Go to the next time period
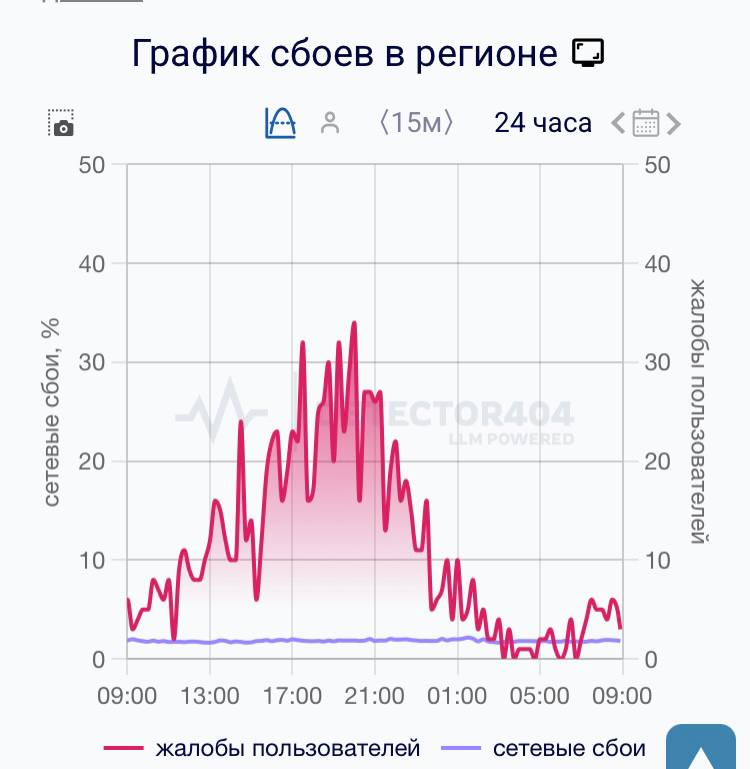The height and width of the screenshot is (769, 750). (674, 123)
